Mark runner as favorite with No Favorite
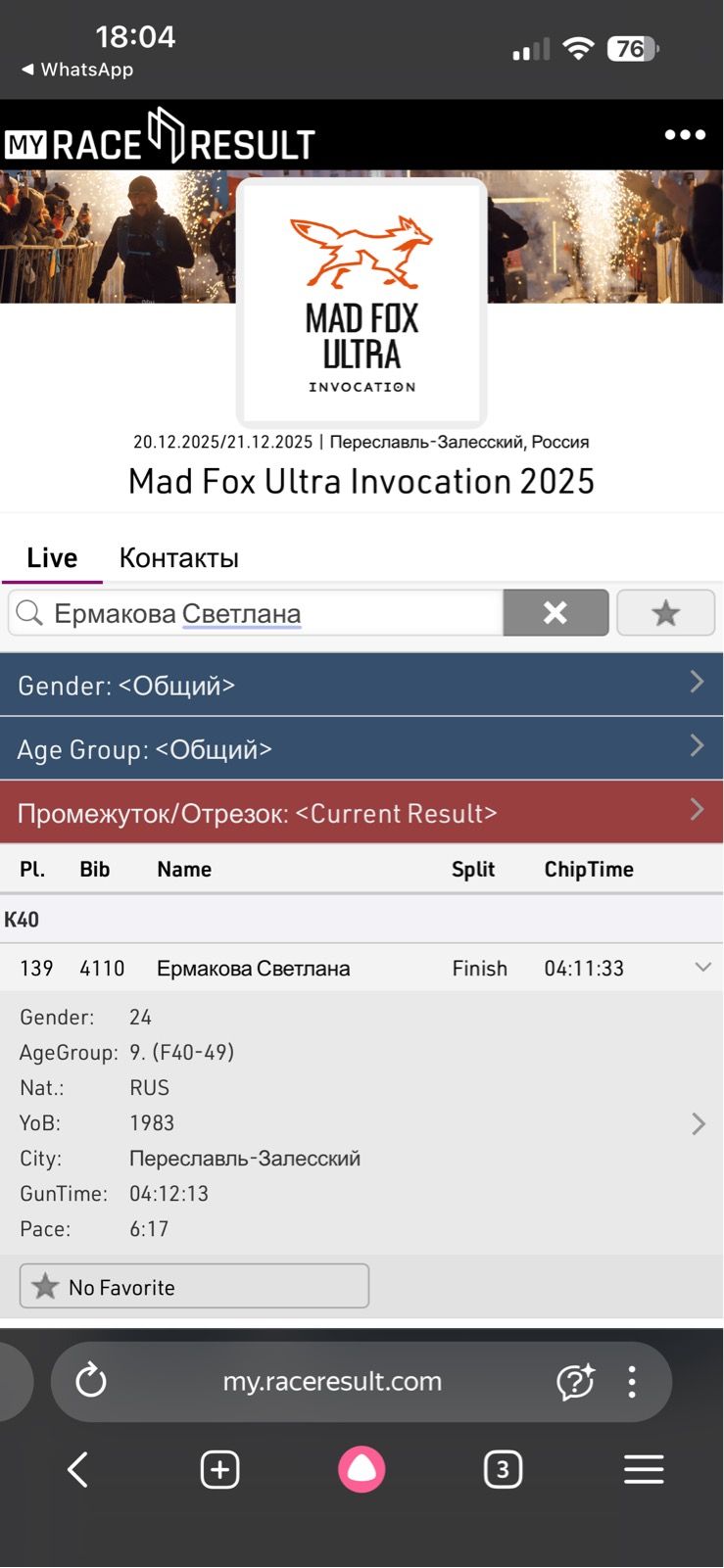The height and width of the screenshot is (1568, 724). click(x=194, y=1287)
